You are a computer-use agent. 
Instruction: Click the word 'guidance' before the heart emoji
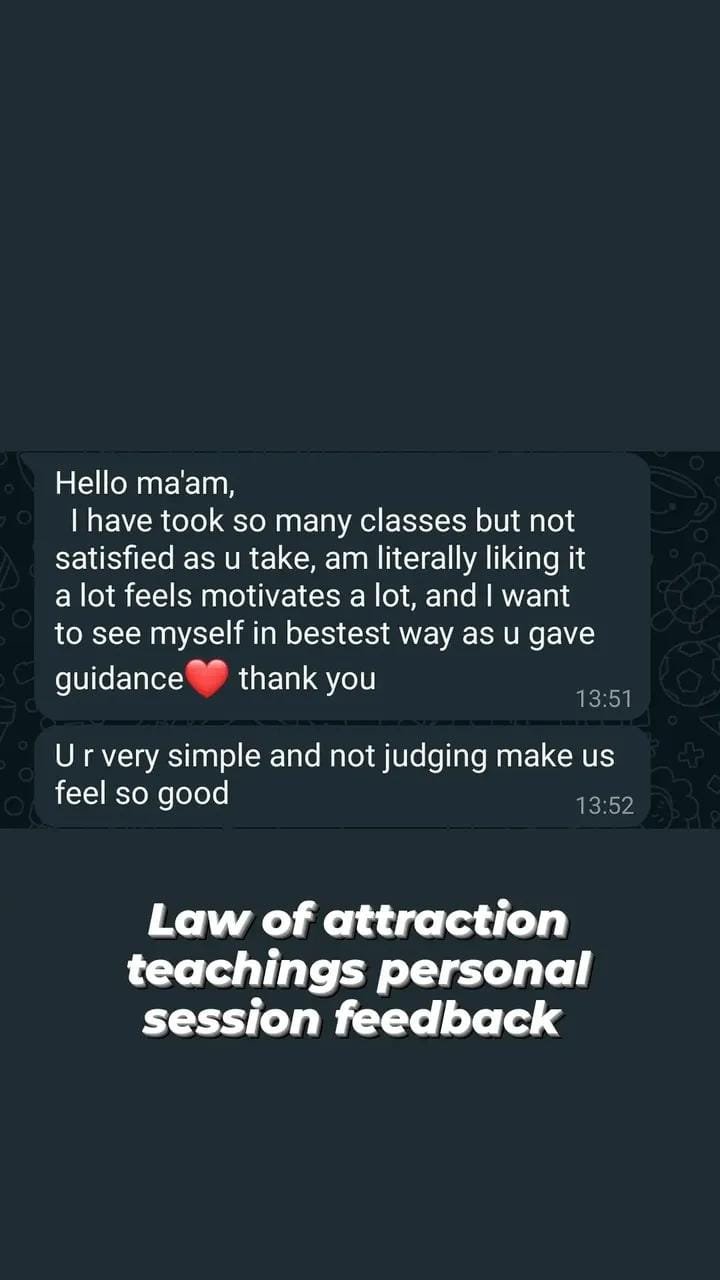click(116, 678)
